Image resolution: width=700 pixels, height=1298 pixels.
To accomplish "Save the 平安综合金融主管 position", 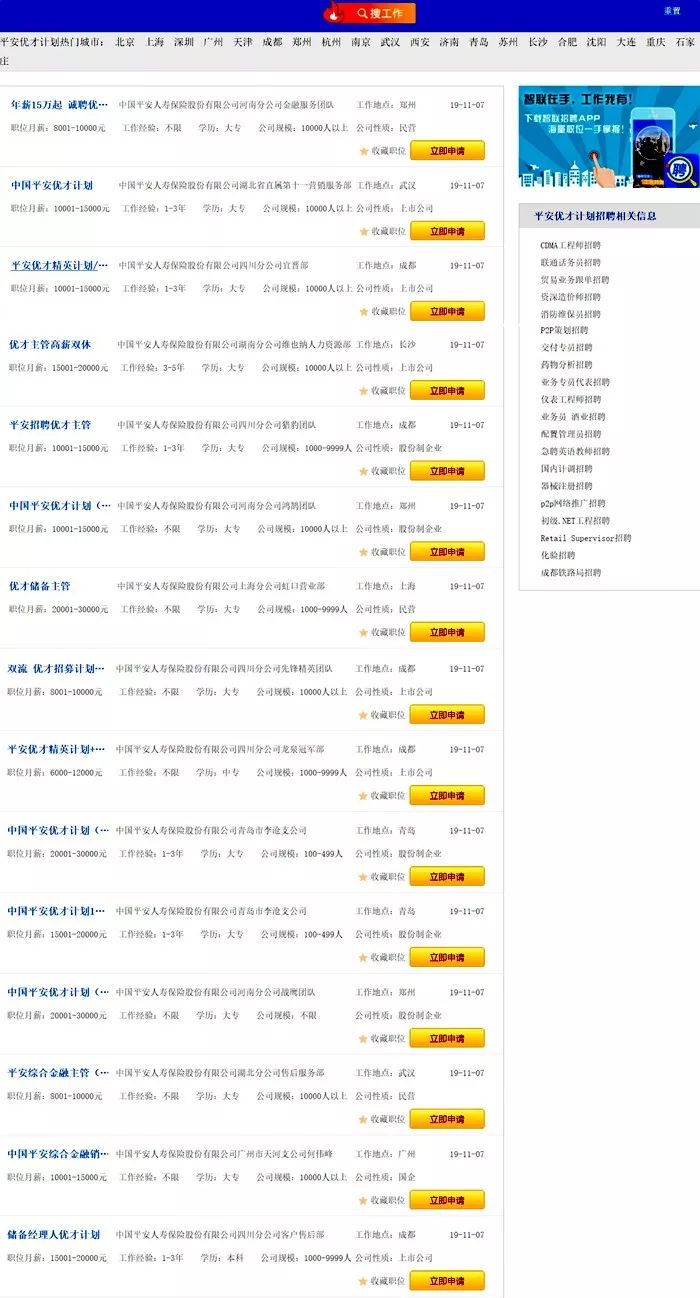I will tap(382, 1119).
